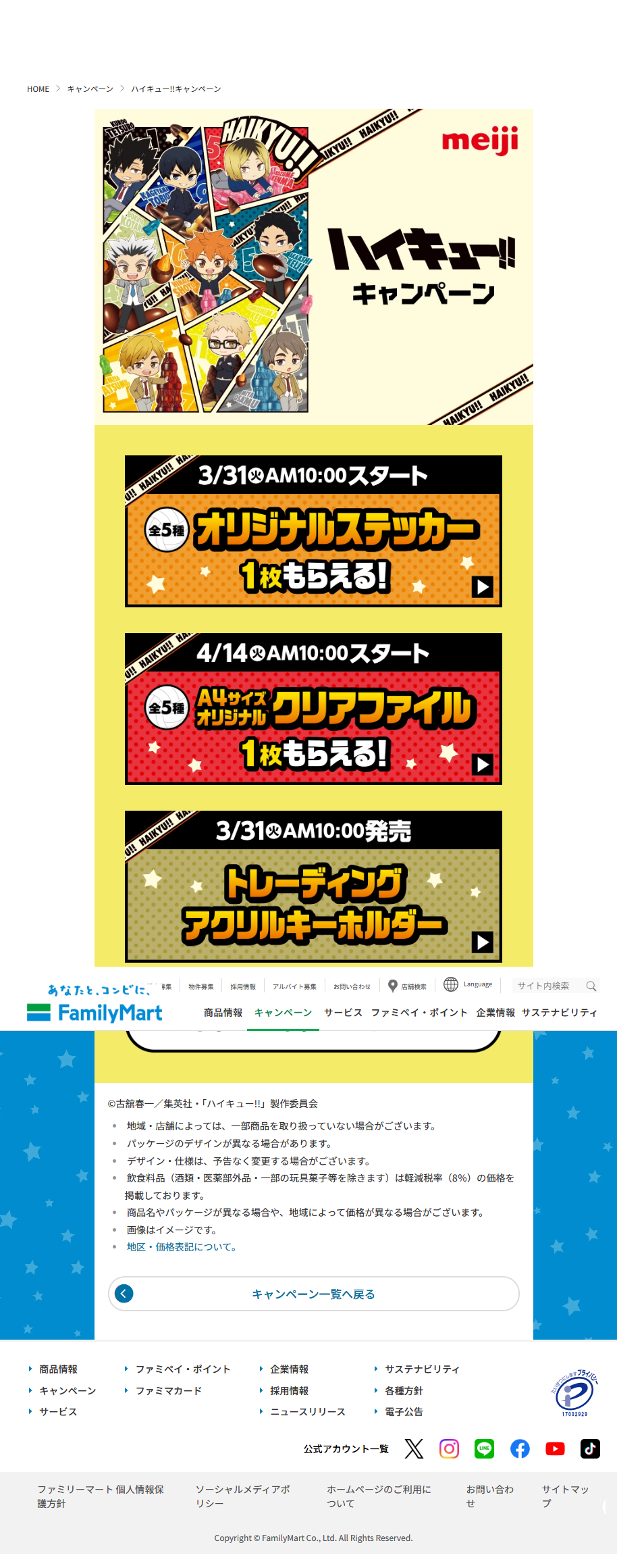617x1568 pixels.
Task: Go to HOME via the breadcrumb
Action: click(x=38, y=89)
